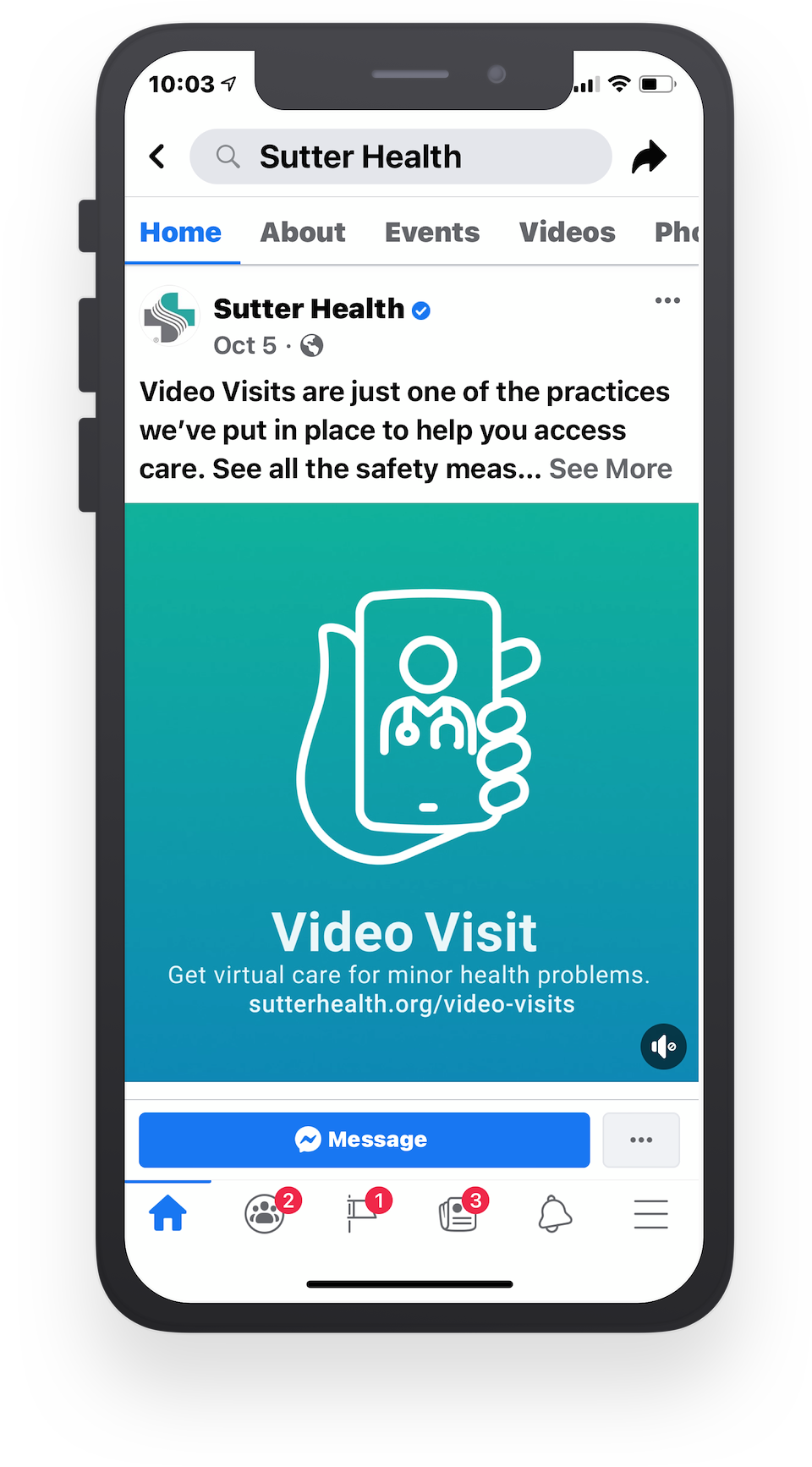Viewport: 812px width, 1467px height.
Task: Open the hamburger menu
Action: pyautogui.click(x=650, y=1214)
